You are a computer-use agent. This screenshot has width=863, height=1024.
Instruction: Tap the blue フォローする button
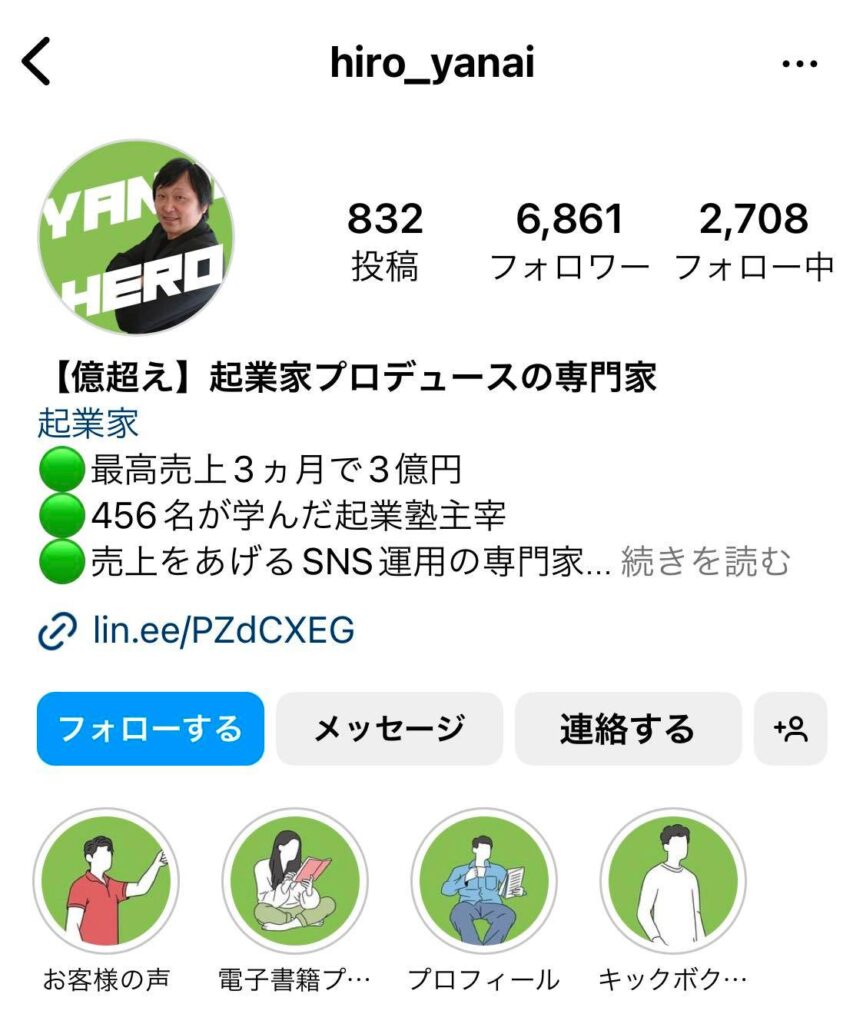[150, 728]
